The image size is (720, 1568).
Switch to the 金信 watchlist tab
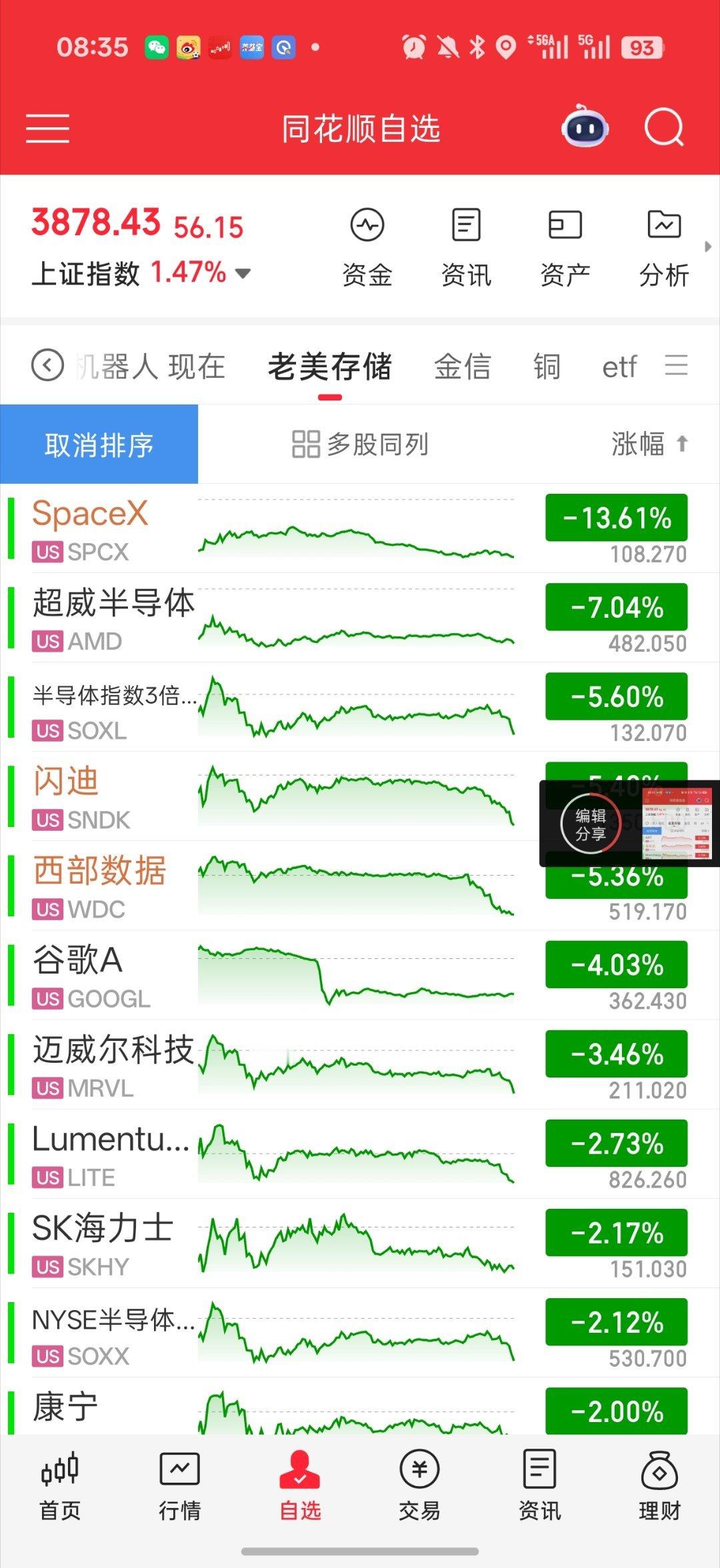coord(463,367)
